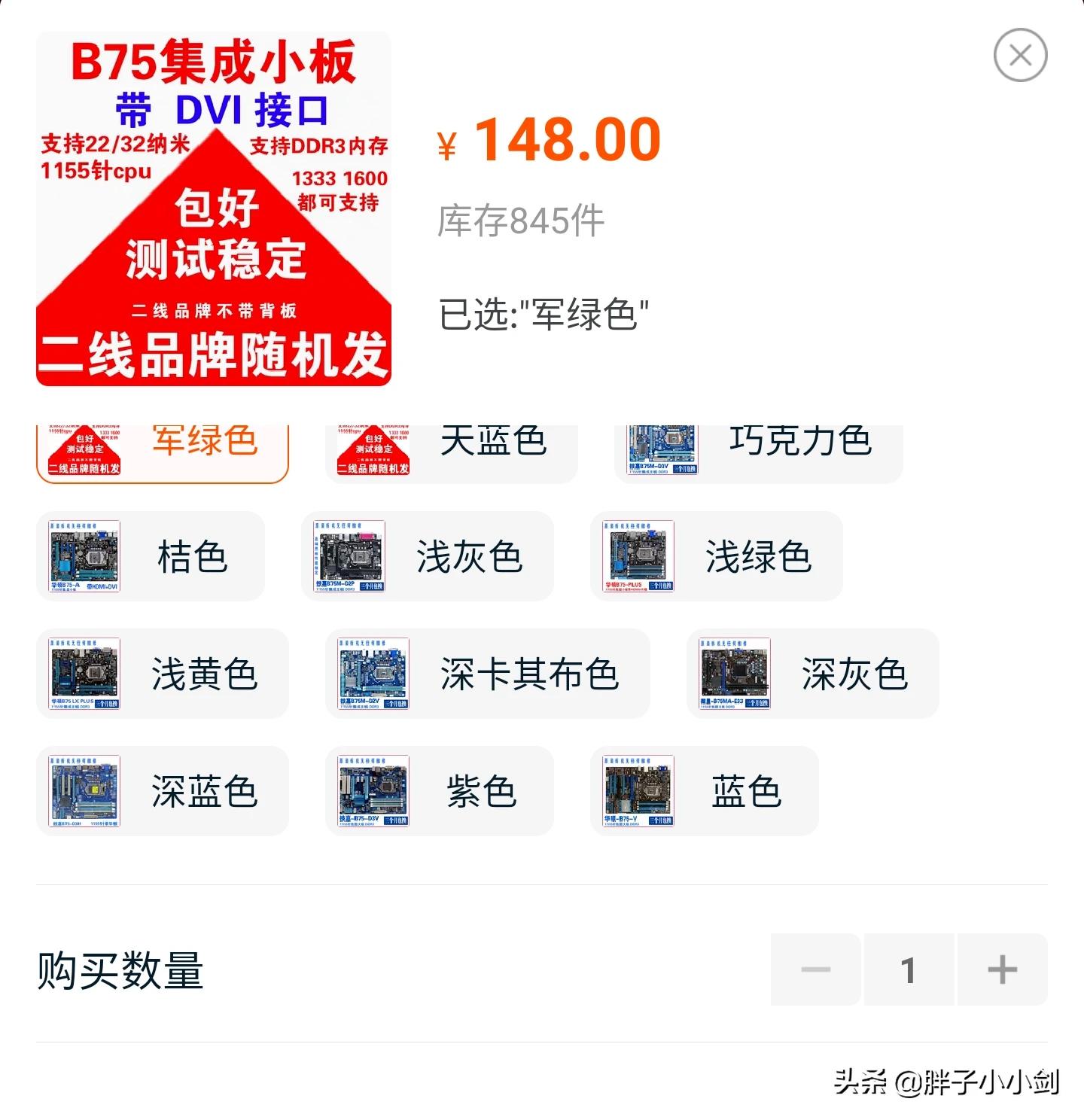Choose the 浅灰色 variant
The height and width of the screenshot is (1120, 1084).
click(x=428, y=556)
